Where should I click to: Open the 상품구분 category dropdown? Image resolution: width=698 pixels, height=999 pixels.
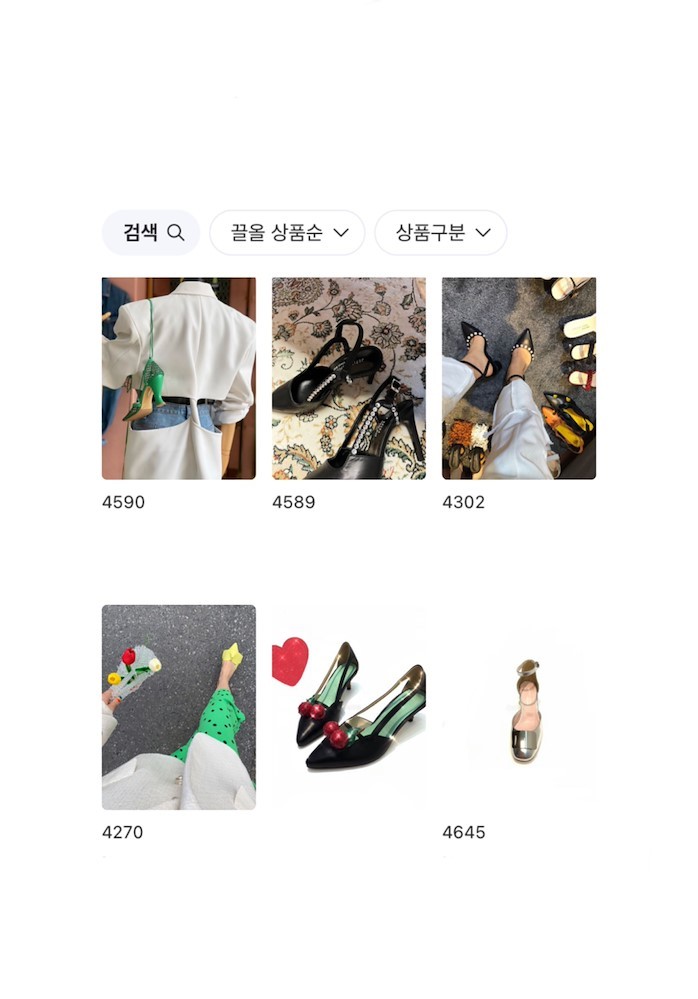[x=440, y=233]
